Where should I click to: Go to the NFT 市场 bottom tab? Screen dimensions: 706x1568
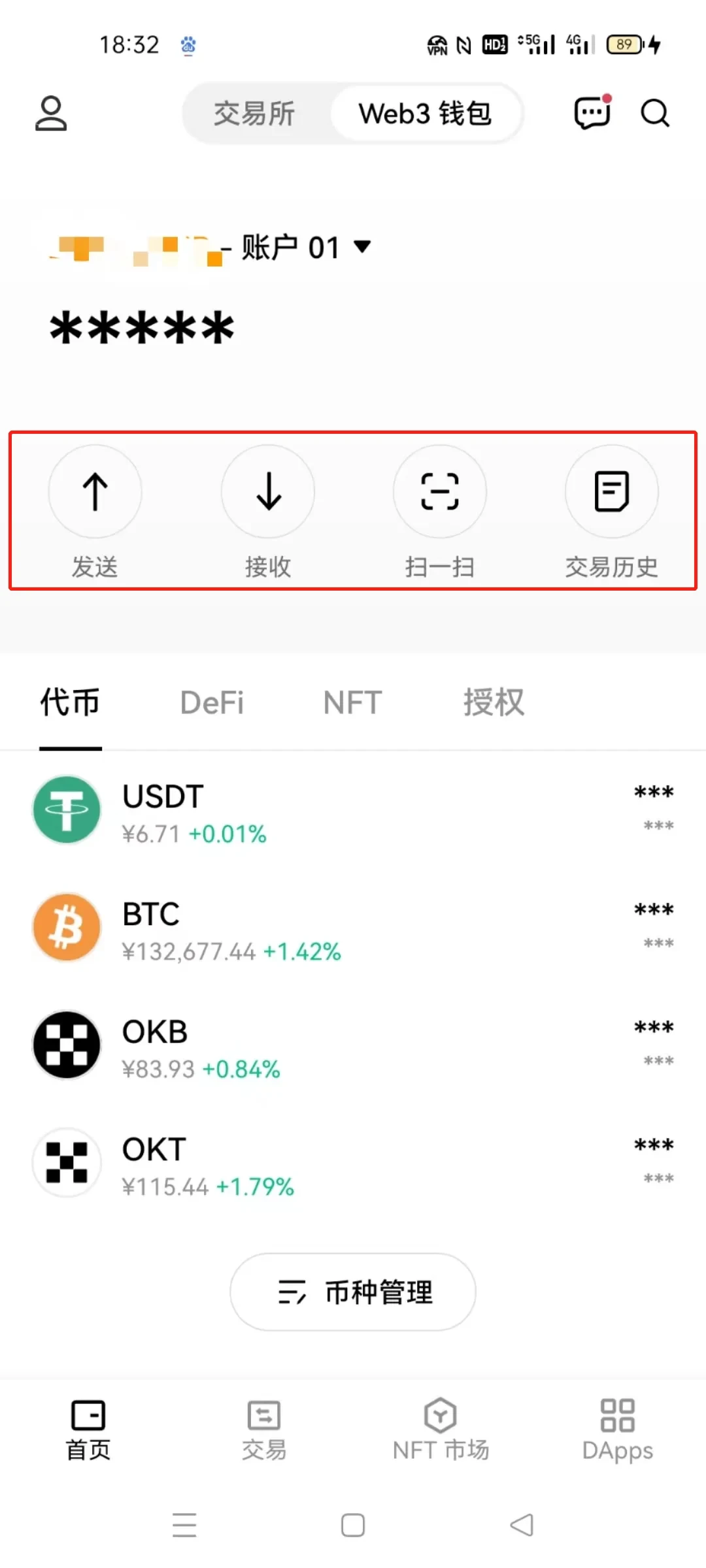pyautogui.click(x=441, y=1429)
